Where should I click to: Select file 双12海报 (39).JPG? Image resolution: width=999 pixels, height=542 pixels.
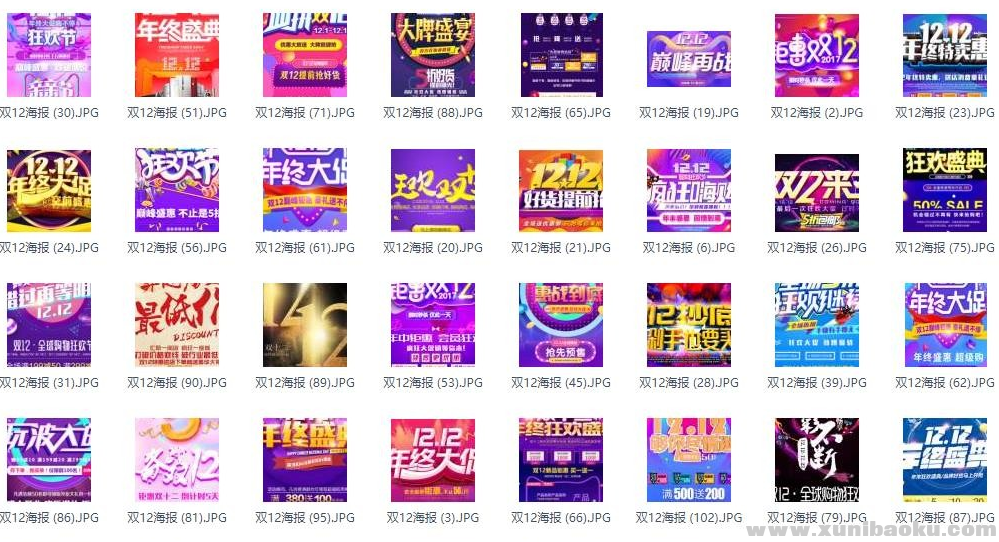point(817,325)
